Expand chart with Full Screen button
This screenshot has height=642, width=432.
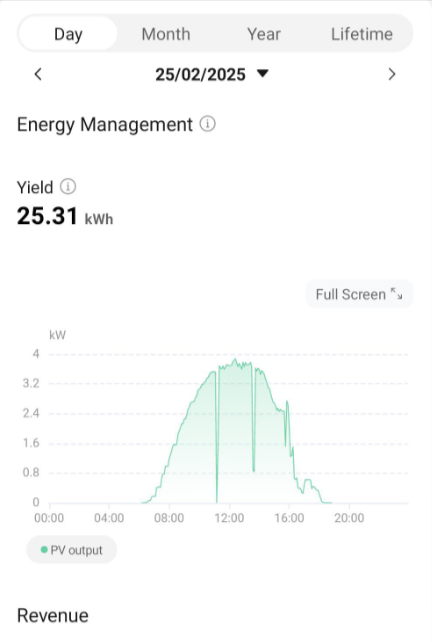click(359, 294)
